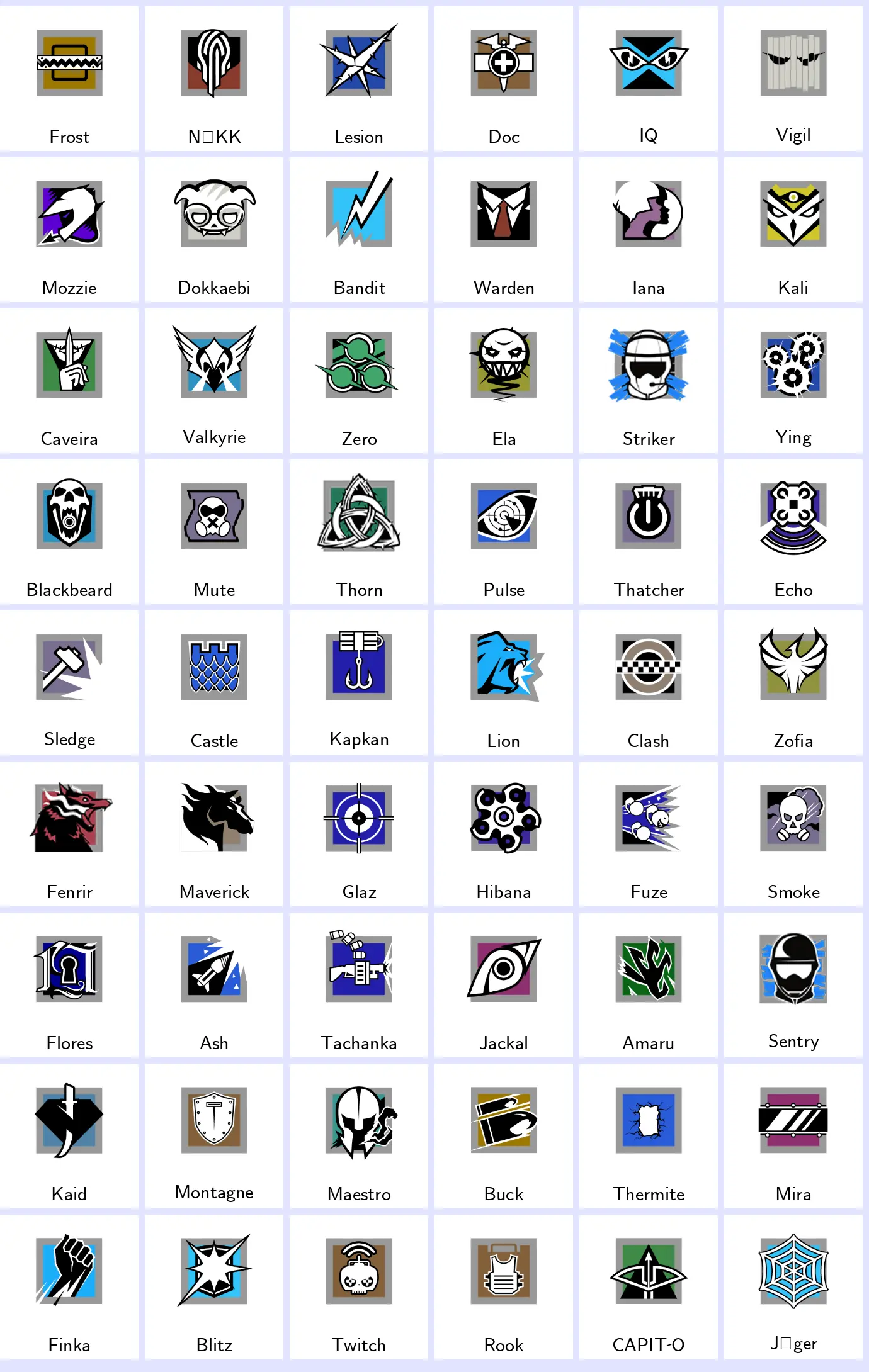Choose Fenrir from the grid
The height and width of the screenshot is (1372, 869).
pos(69,834)
